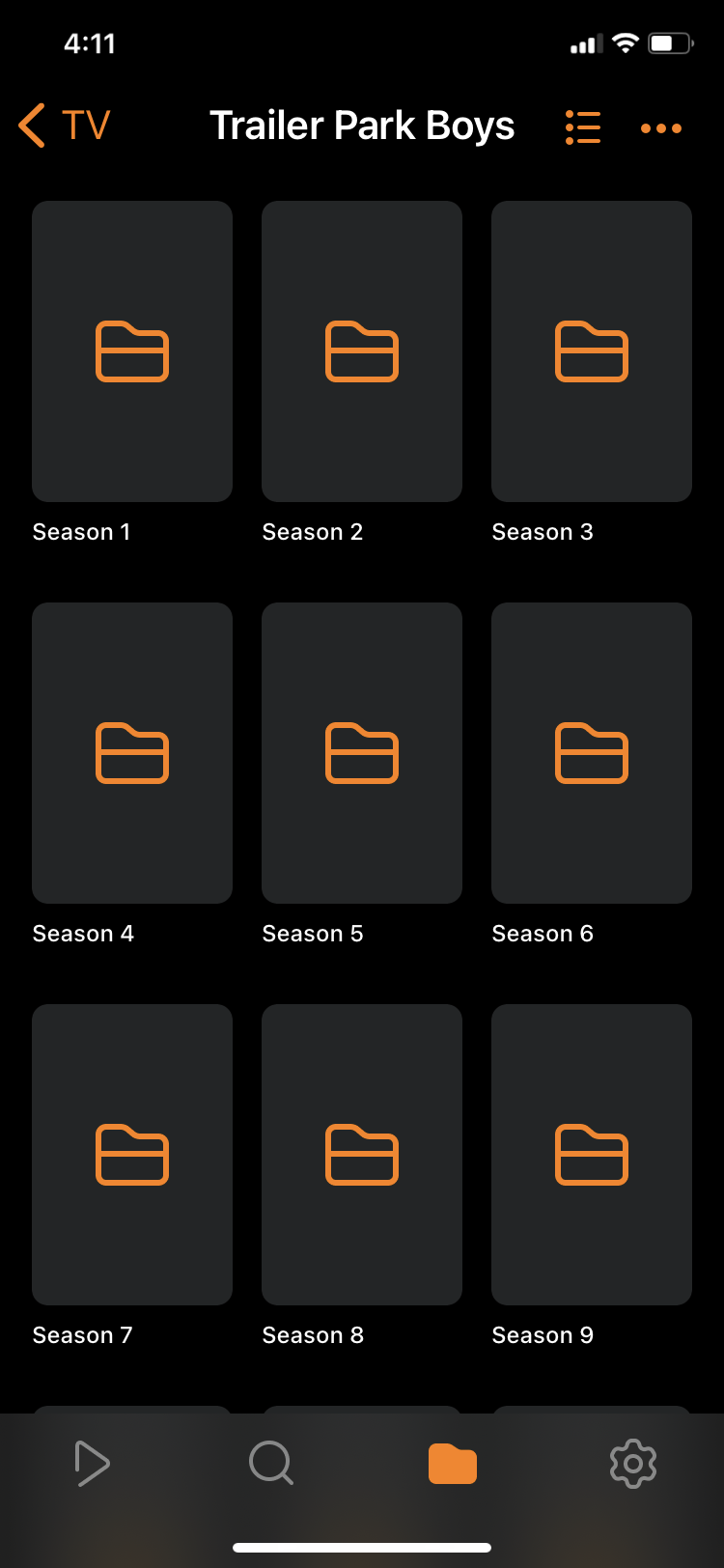Open the settings gear tab
This screenshot has width=724, height=1568.
point(633,1464)
